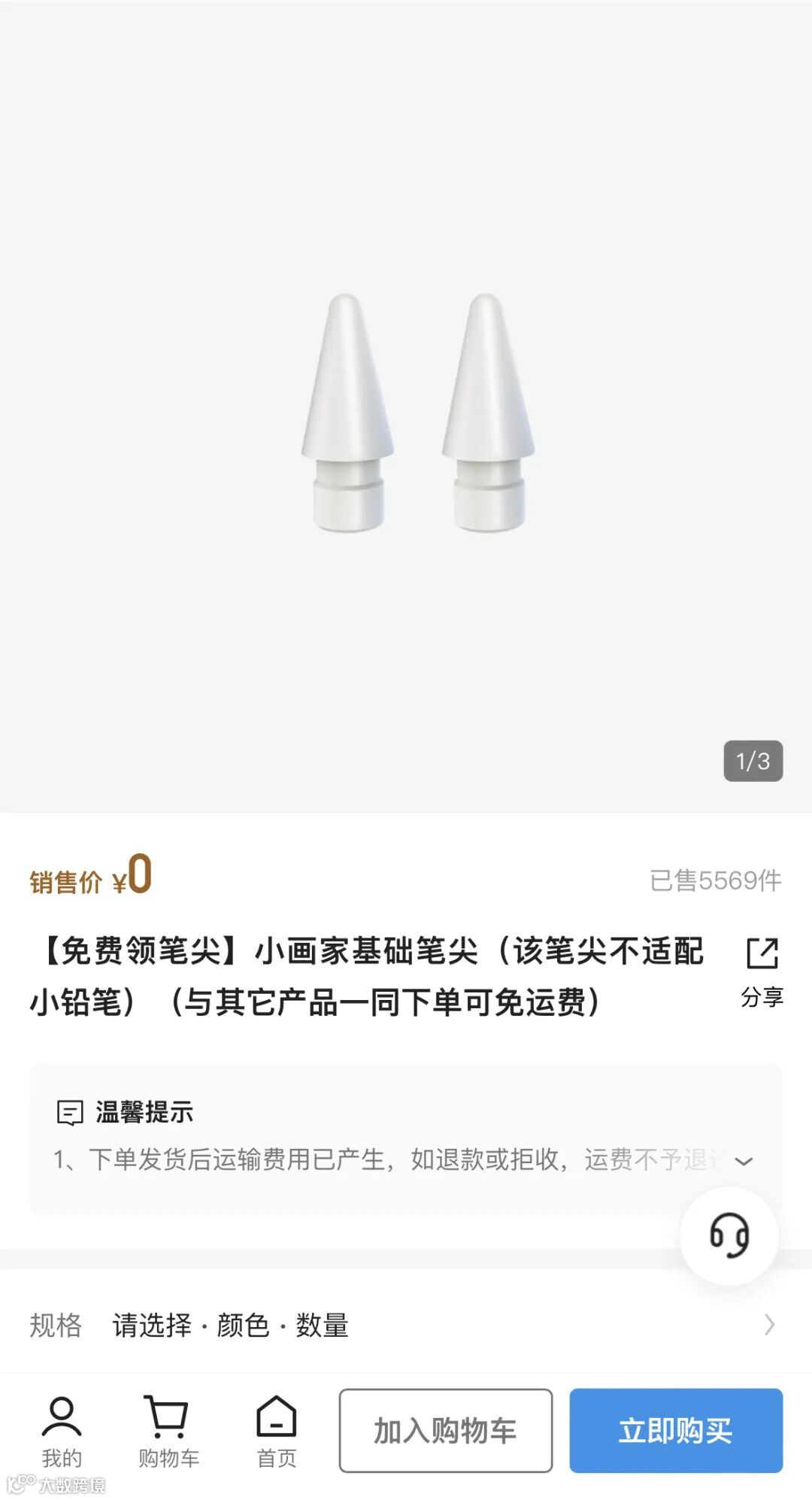This screenshot has width=812, height=1500.
Task: Return to 首页 home page
Action: click(x=277, y=1432)
